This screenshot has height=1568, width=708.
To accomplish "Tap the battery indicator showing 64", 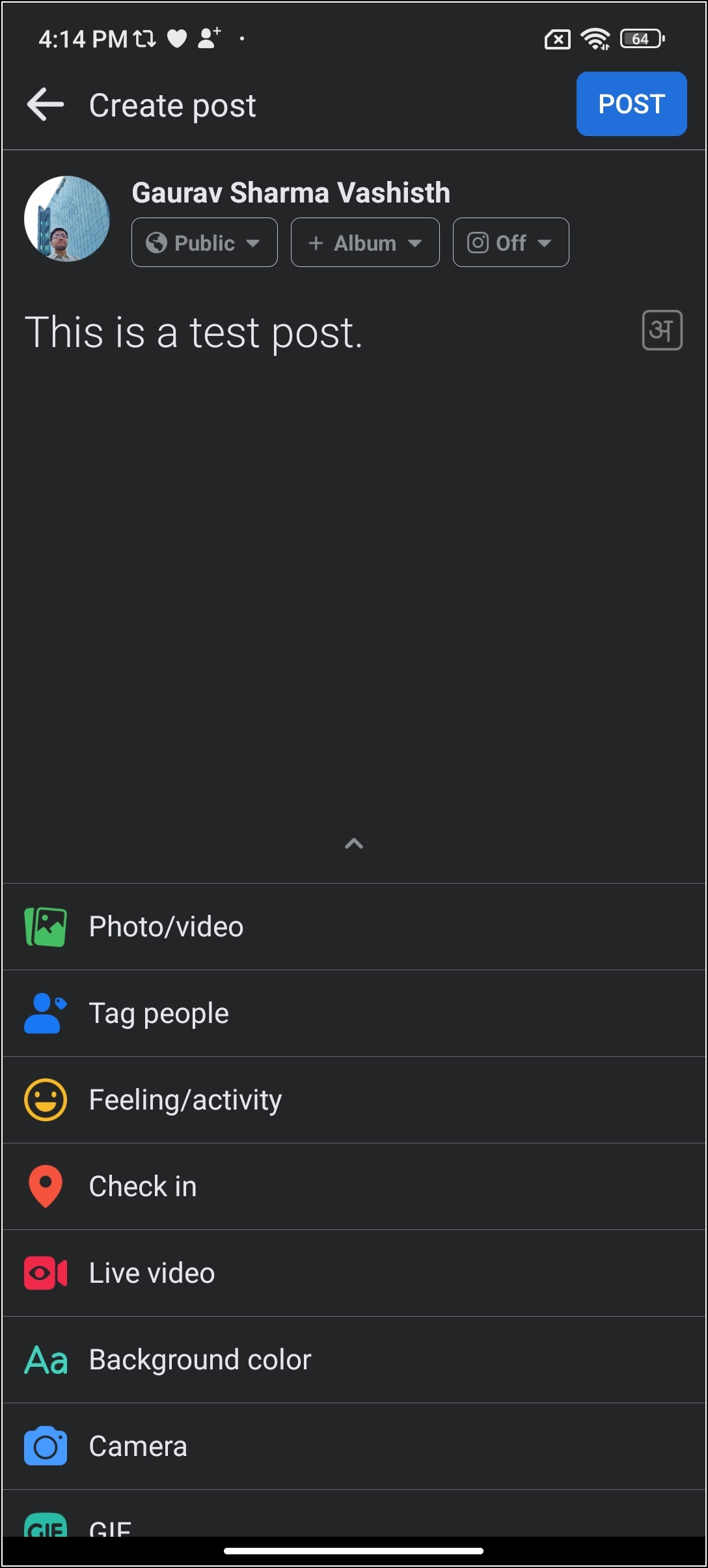I will click(639, 38).
